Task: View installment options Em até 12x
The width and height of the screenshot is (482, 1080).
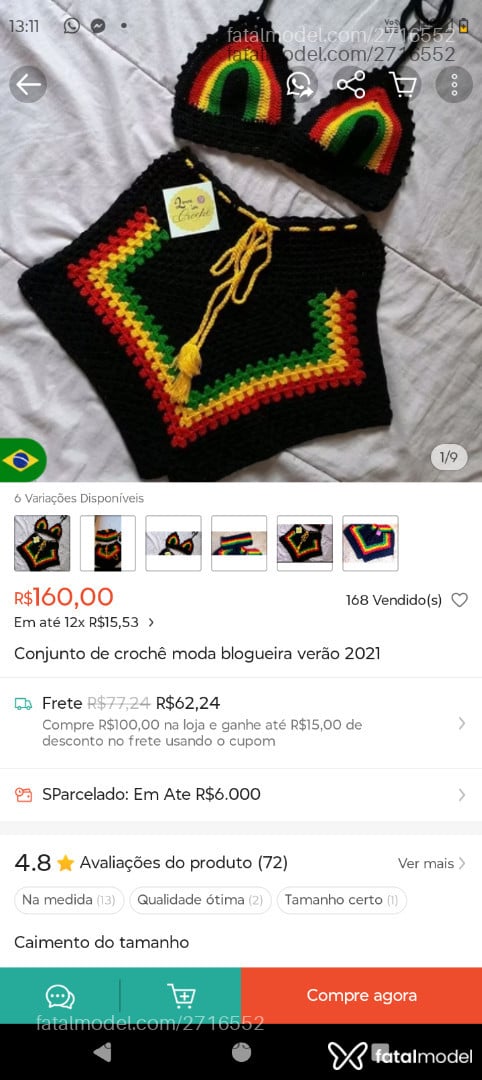Action: (84, 622)
